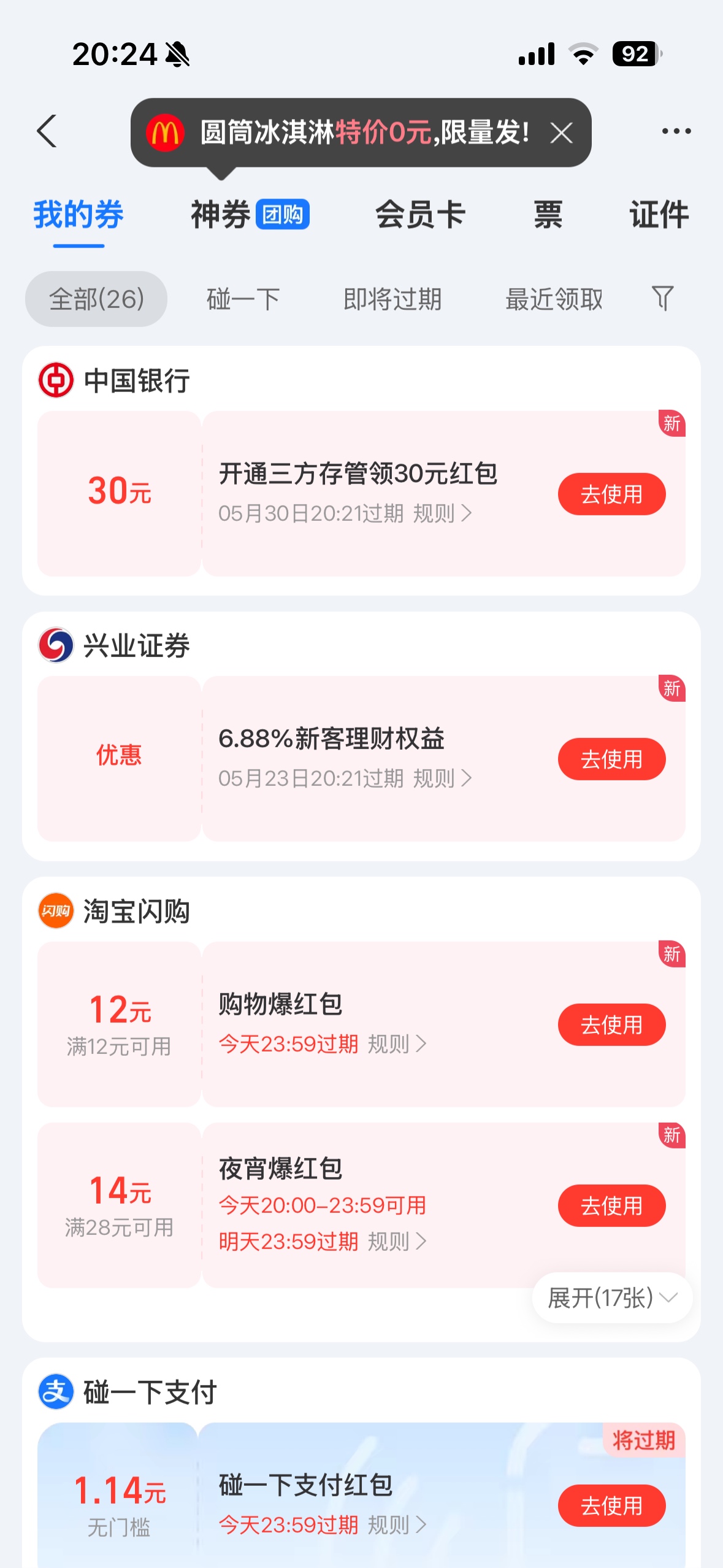
Task: Tap 去使用 on 购物爆红包
Action: [611, 1024]
